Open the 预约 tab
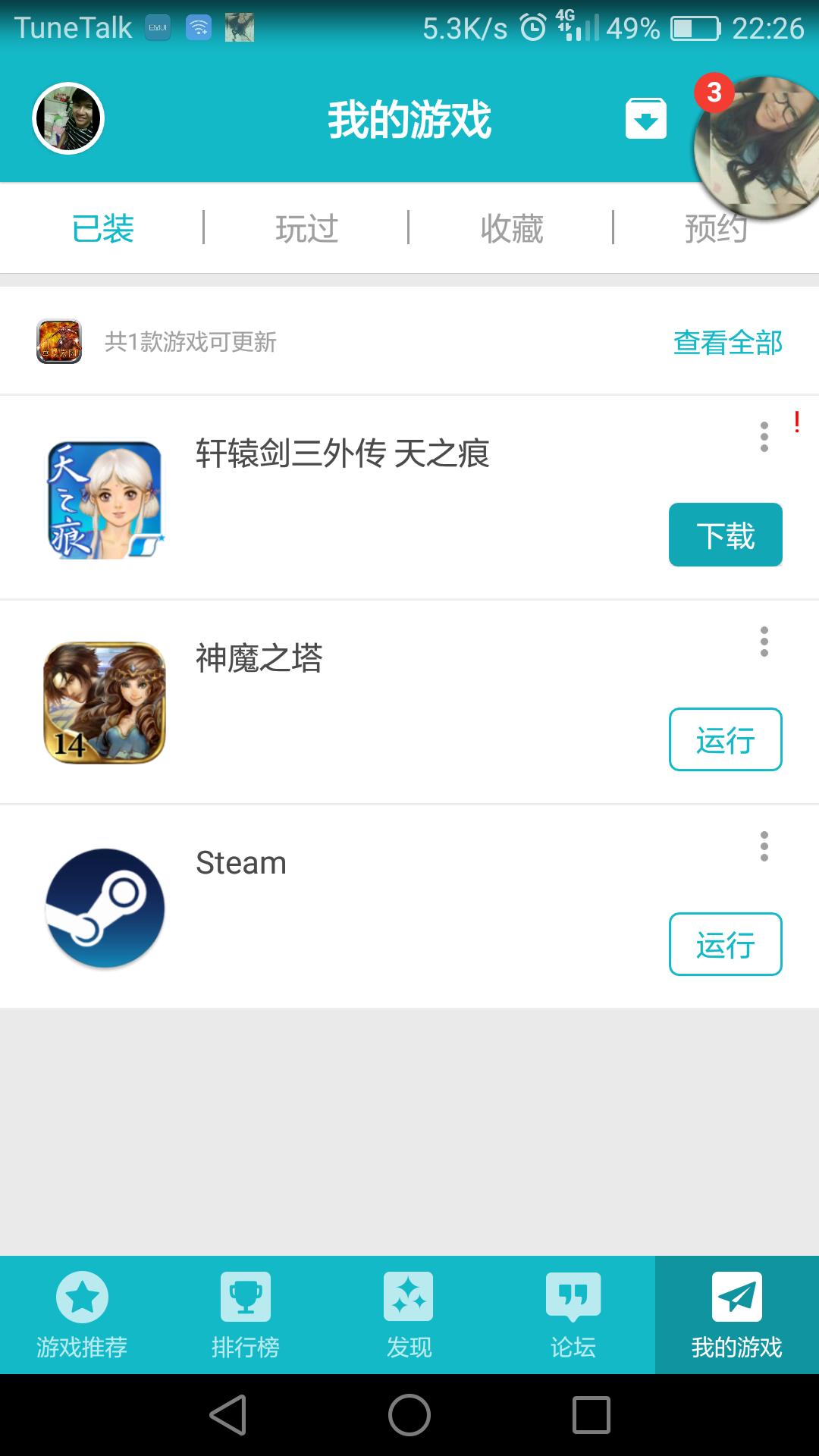 coord(715,228)
